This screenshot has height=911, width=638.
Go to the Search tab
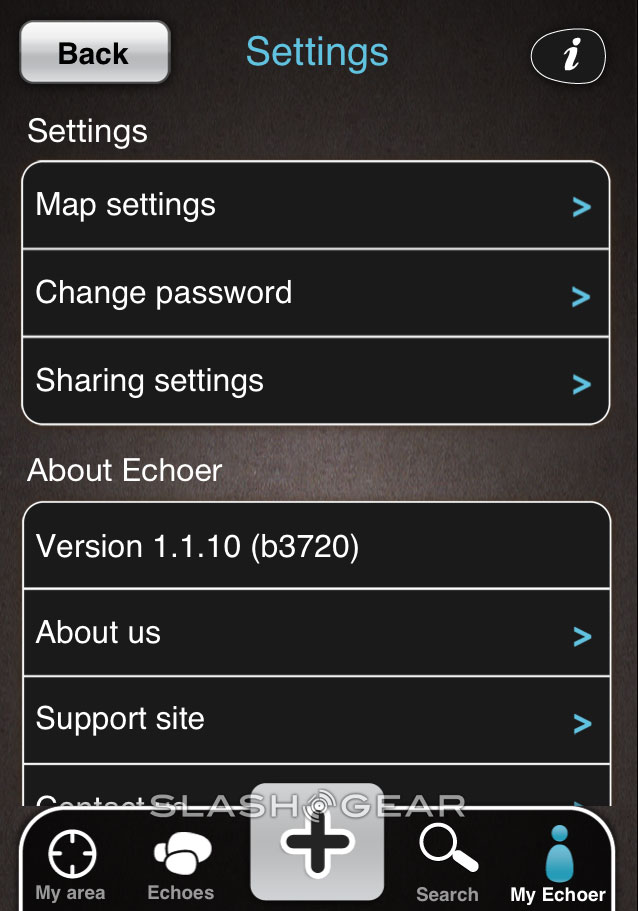click(x=446, y=864)
